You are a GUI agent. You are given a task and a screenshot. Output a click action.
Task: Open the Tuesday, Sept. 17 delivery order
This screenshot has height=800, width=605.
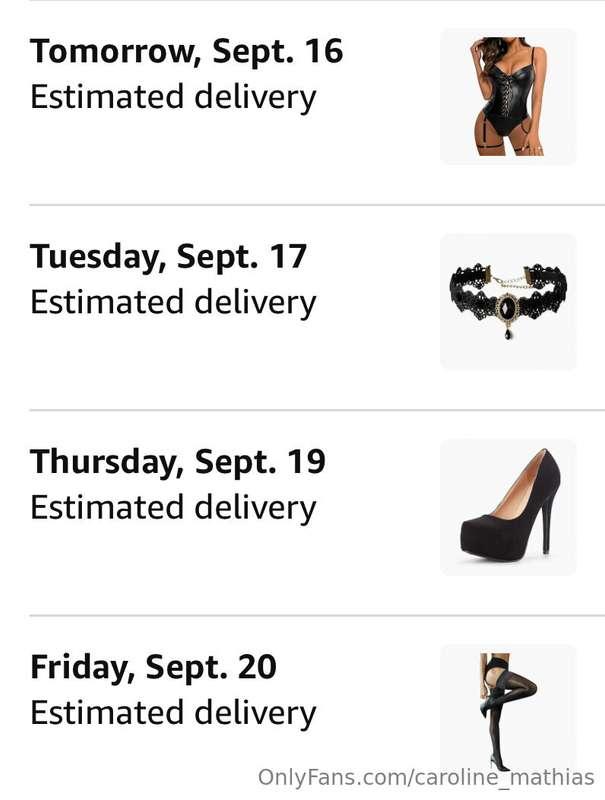[x=170, y=279]
